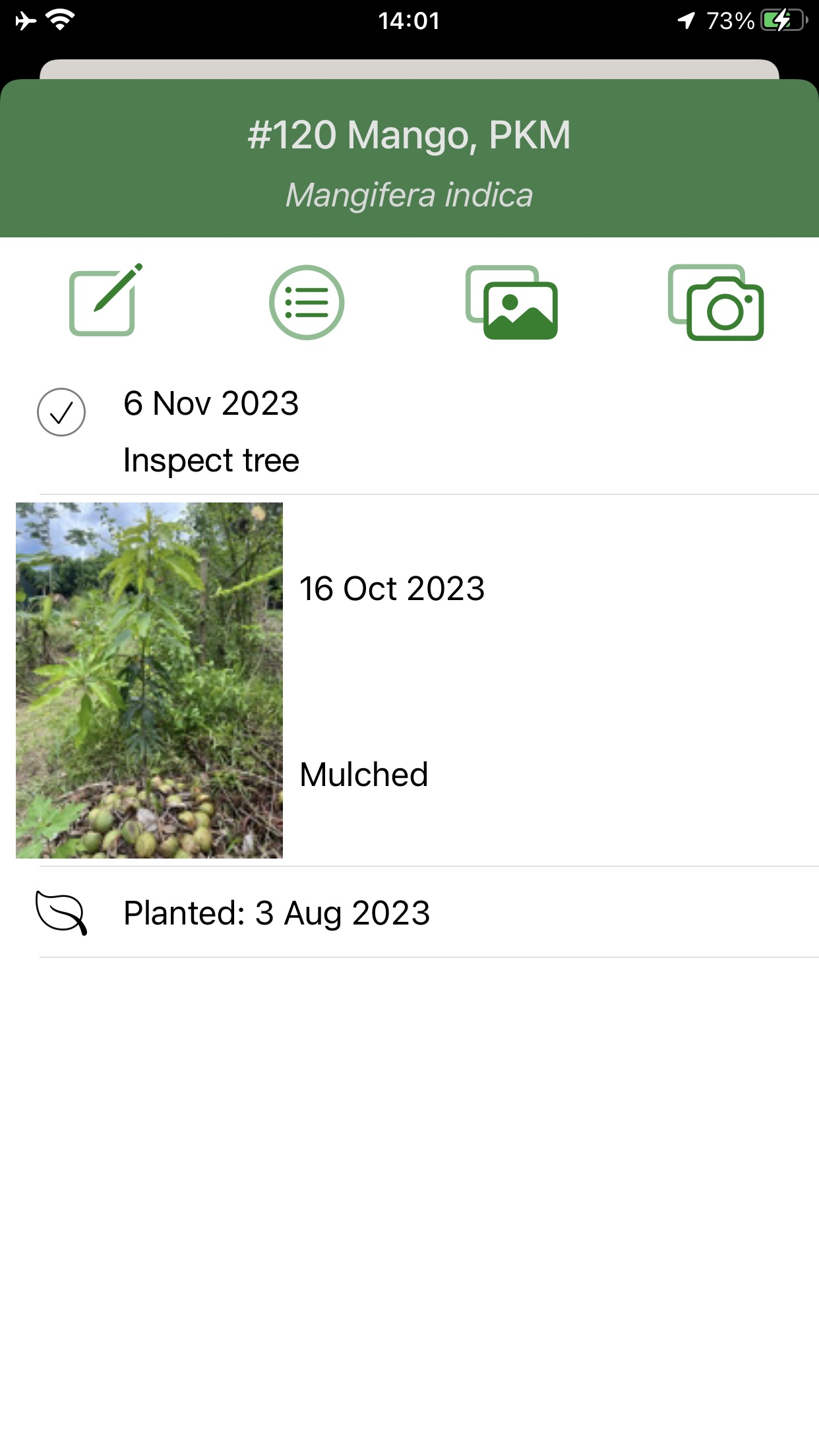Tap the edit note pencil icon
Image resolution: width=819 pixels, height=1456 pixels.
(106, 301)
